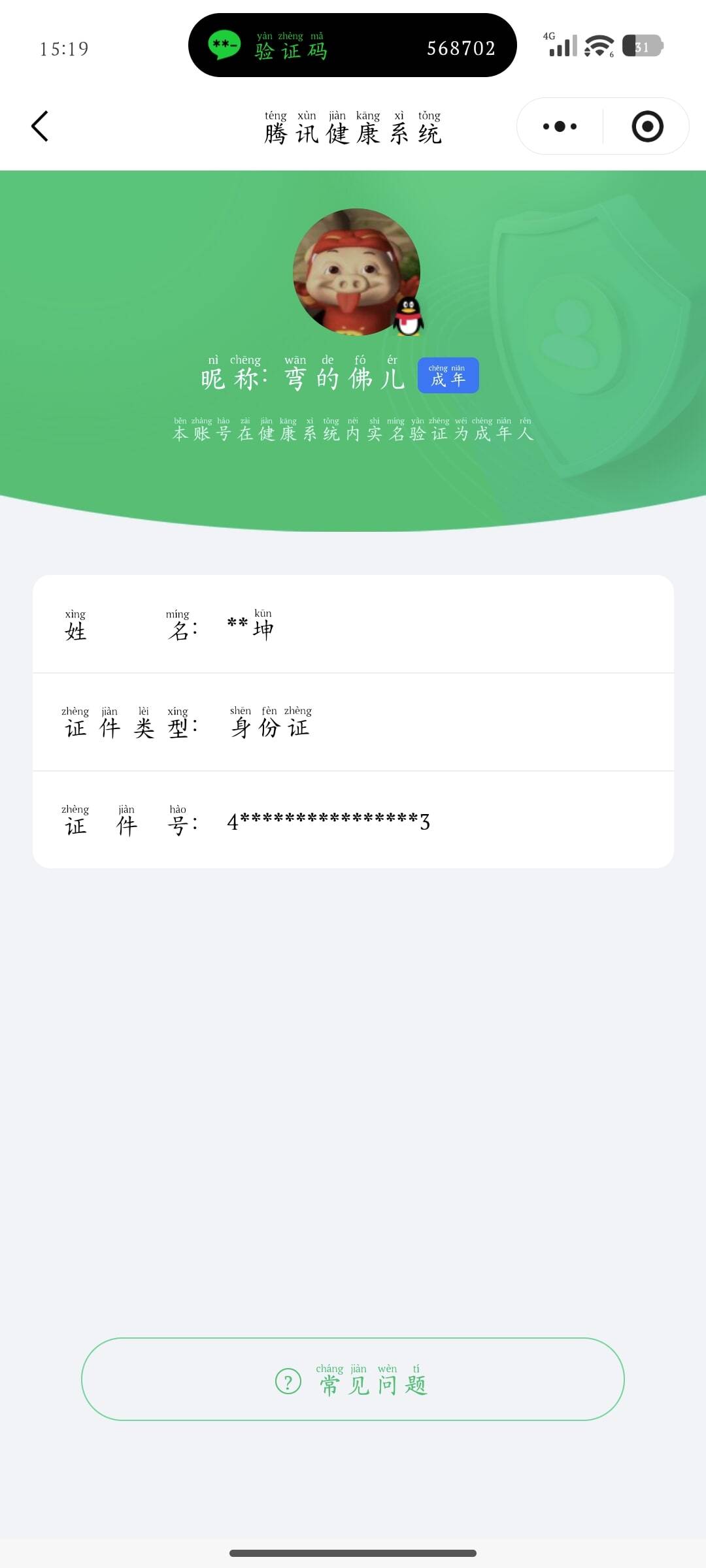The width and height of the screenshot is (706, 1568).
Task: Tap the mini-program close capsule button
Action: click(x=646, y=127)
